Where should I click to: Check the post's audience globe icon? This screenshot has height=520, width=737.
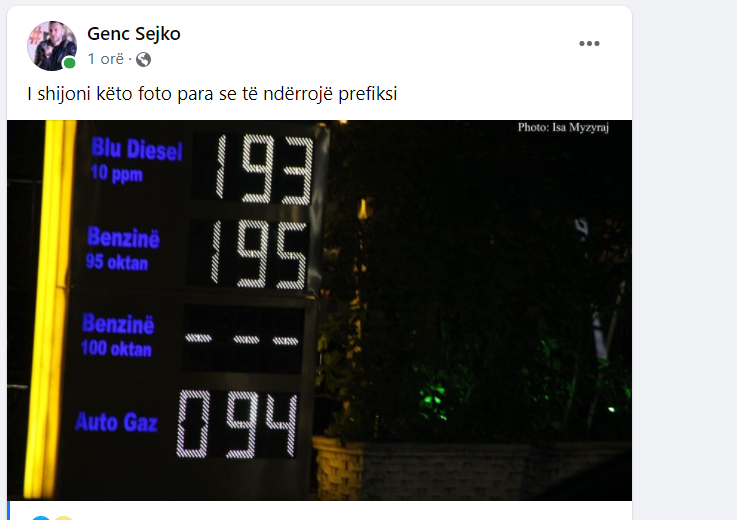(x=144, y=59)
